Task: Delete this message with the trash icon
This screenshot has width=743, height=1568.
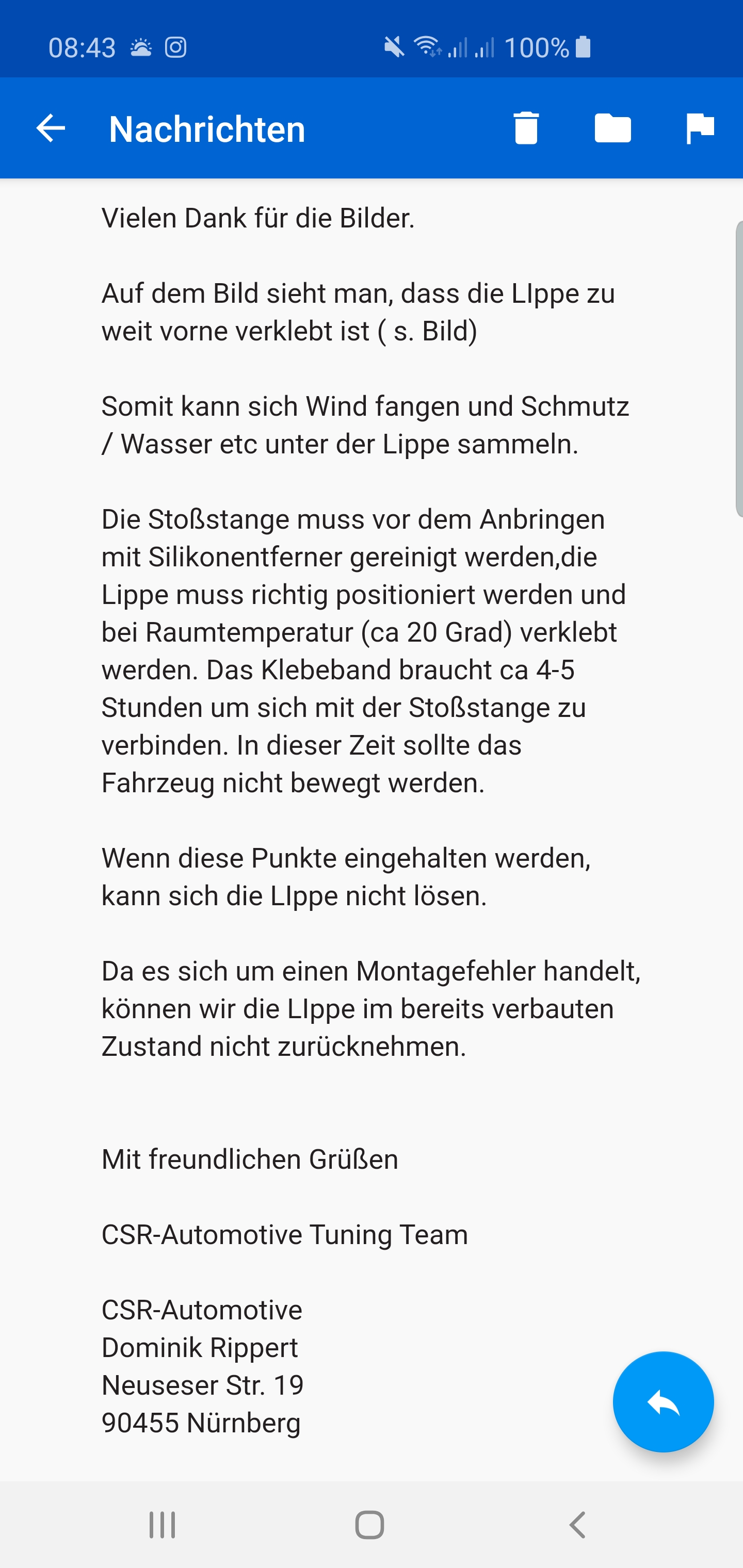Action: point(526,128)
